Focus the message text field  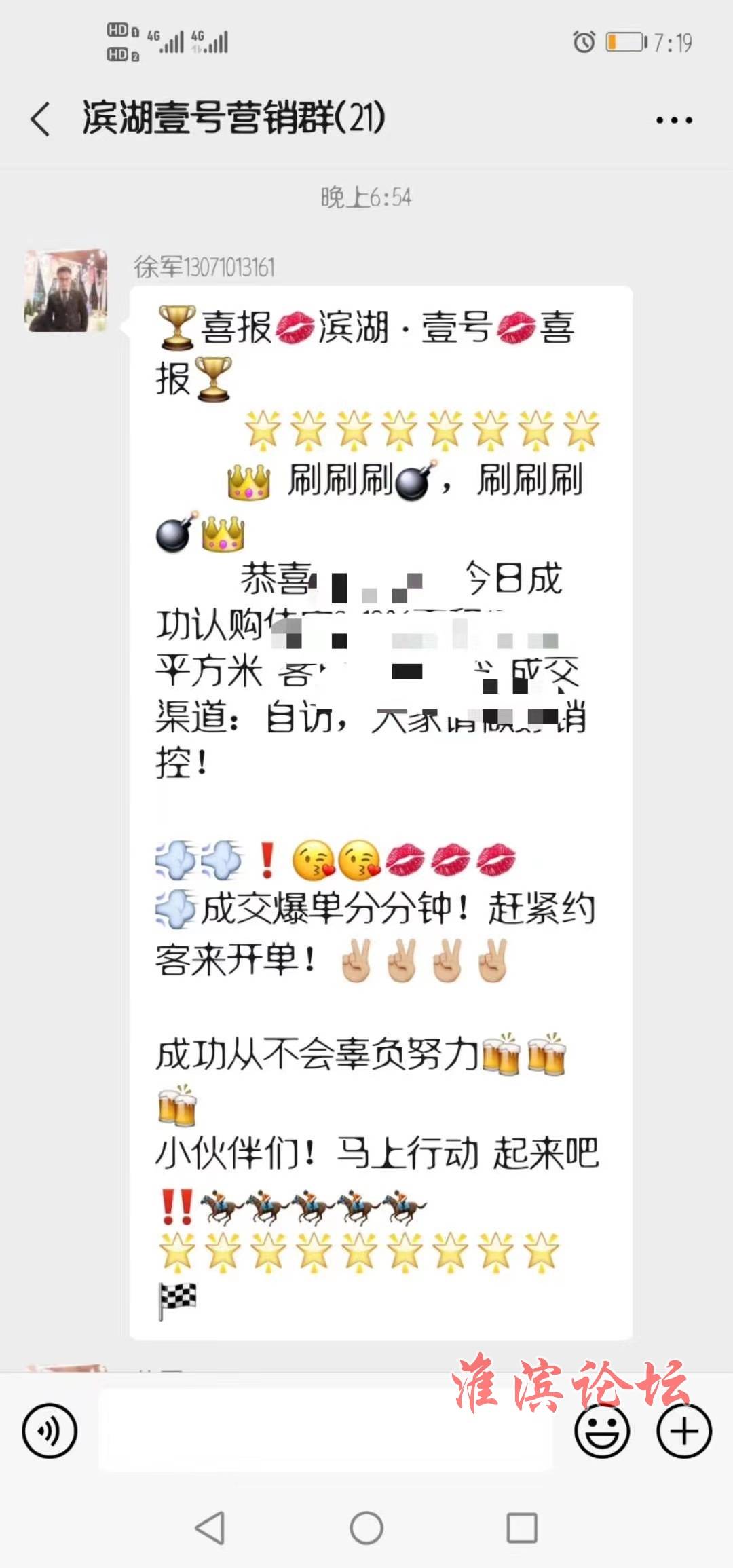pyautogui.click(x=326, y=1430)
